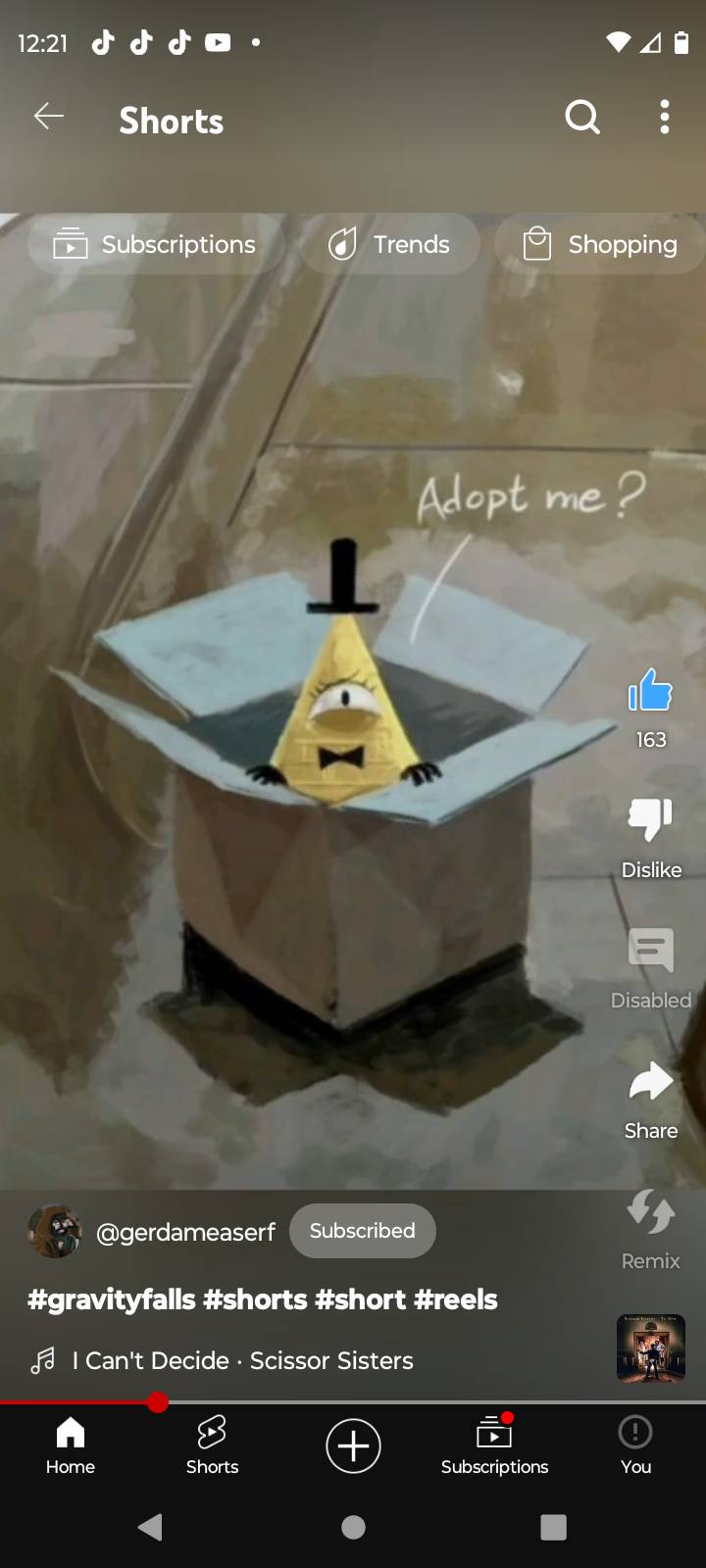
Task: Tap the system back button
Action: click(x=150, y=1527)
